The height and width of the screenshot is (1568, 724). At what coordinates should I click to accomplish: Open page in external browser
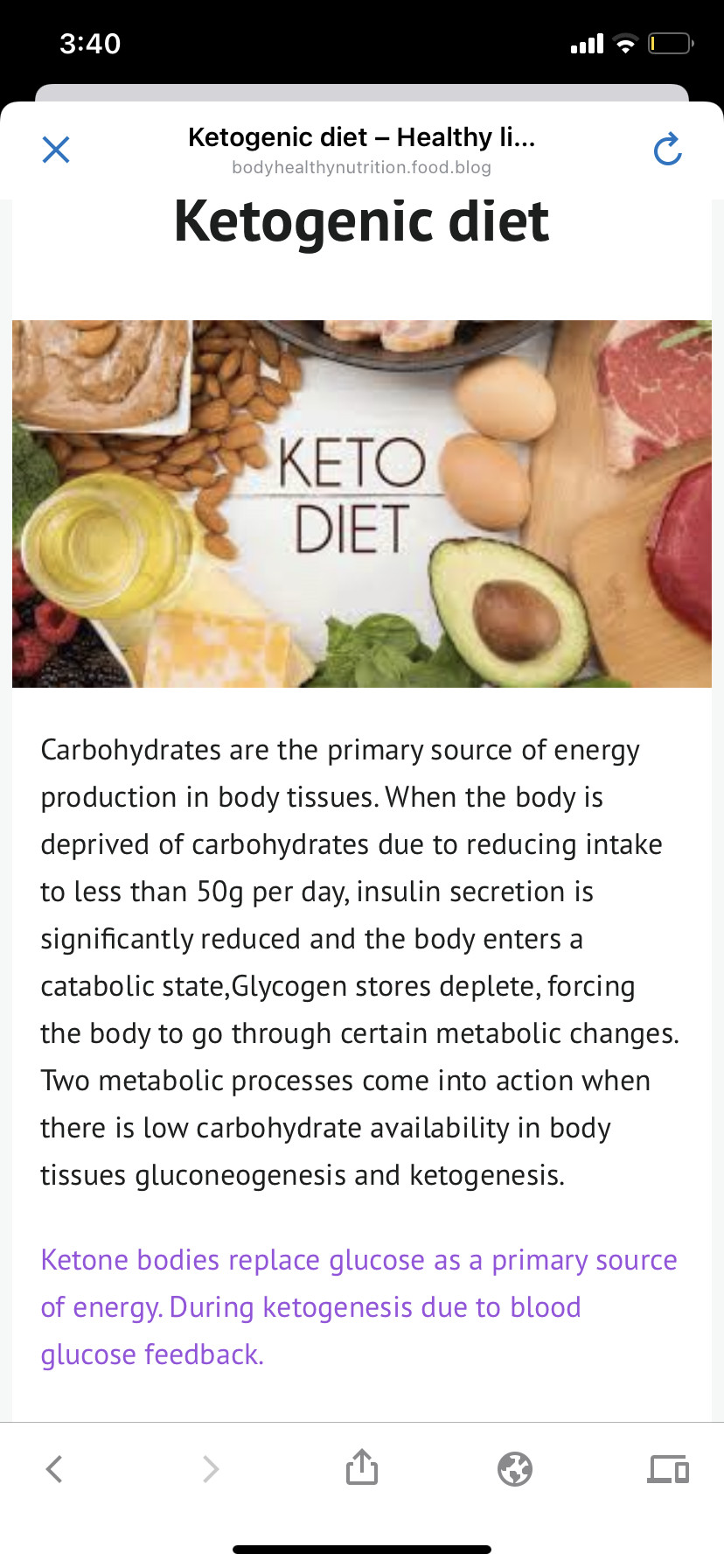click(x=515, y=1468)
